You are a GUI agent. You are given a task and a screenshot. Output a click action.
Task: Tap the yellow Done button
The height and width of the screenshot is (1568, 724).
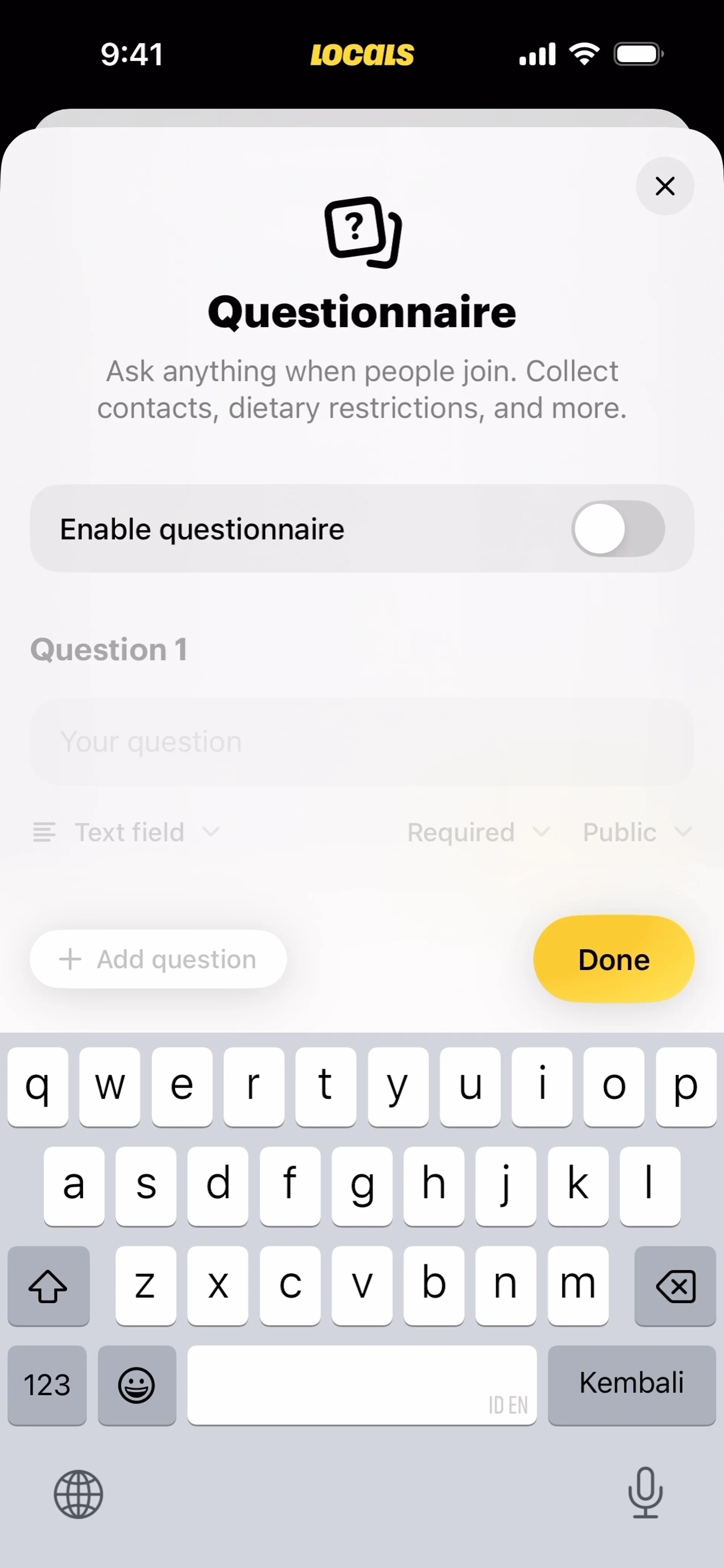click(613, 959)
